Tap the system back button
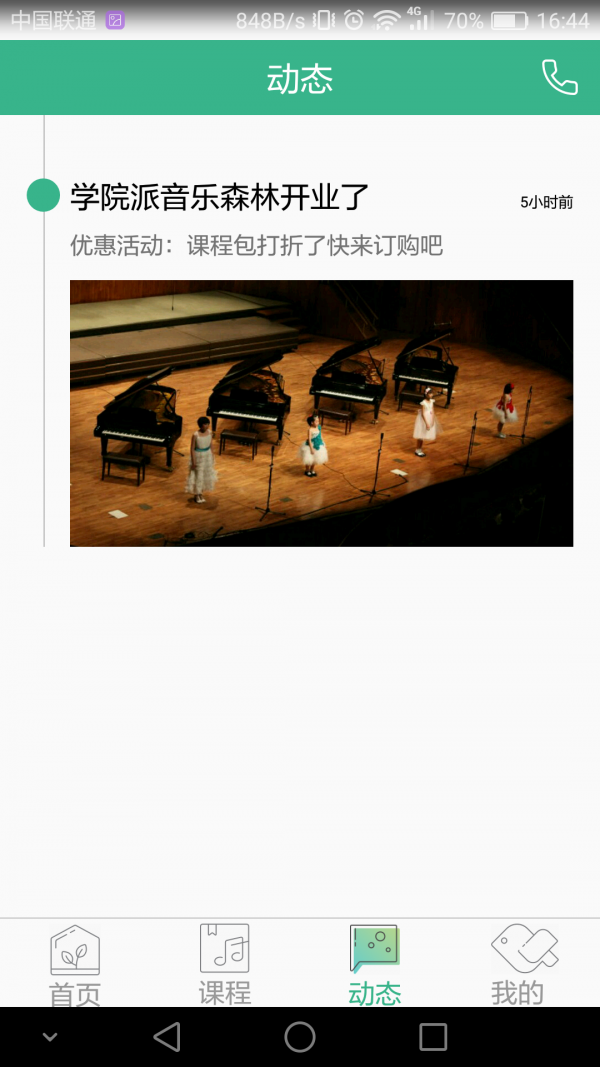This screenshot has height=1067, width=600. coord(167,1037)
